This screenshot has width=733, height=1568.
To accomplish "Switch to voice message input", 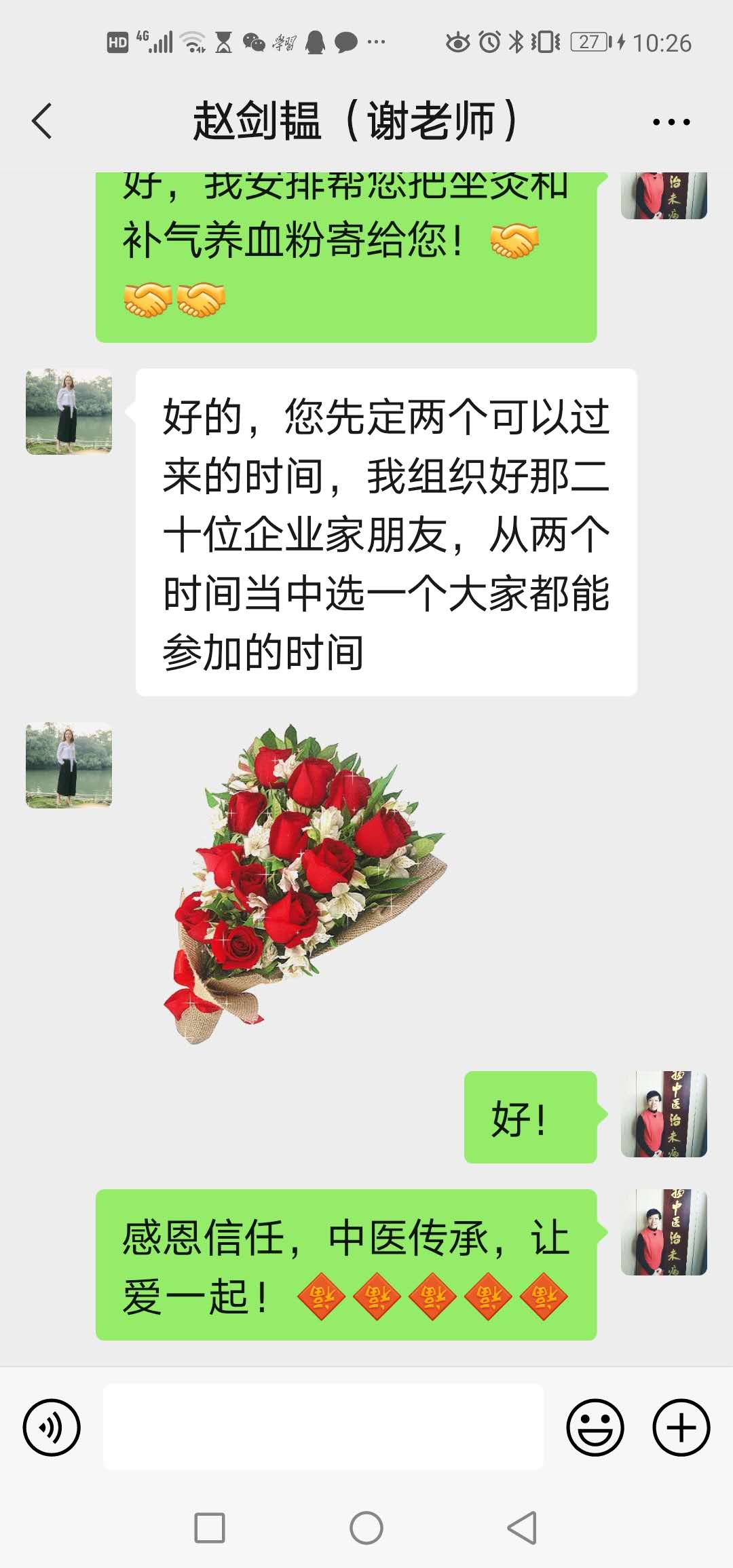I will point(52,1427).
